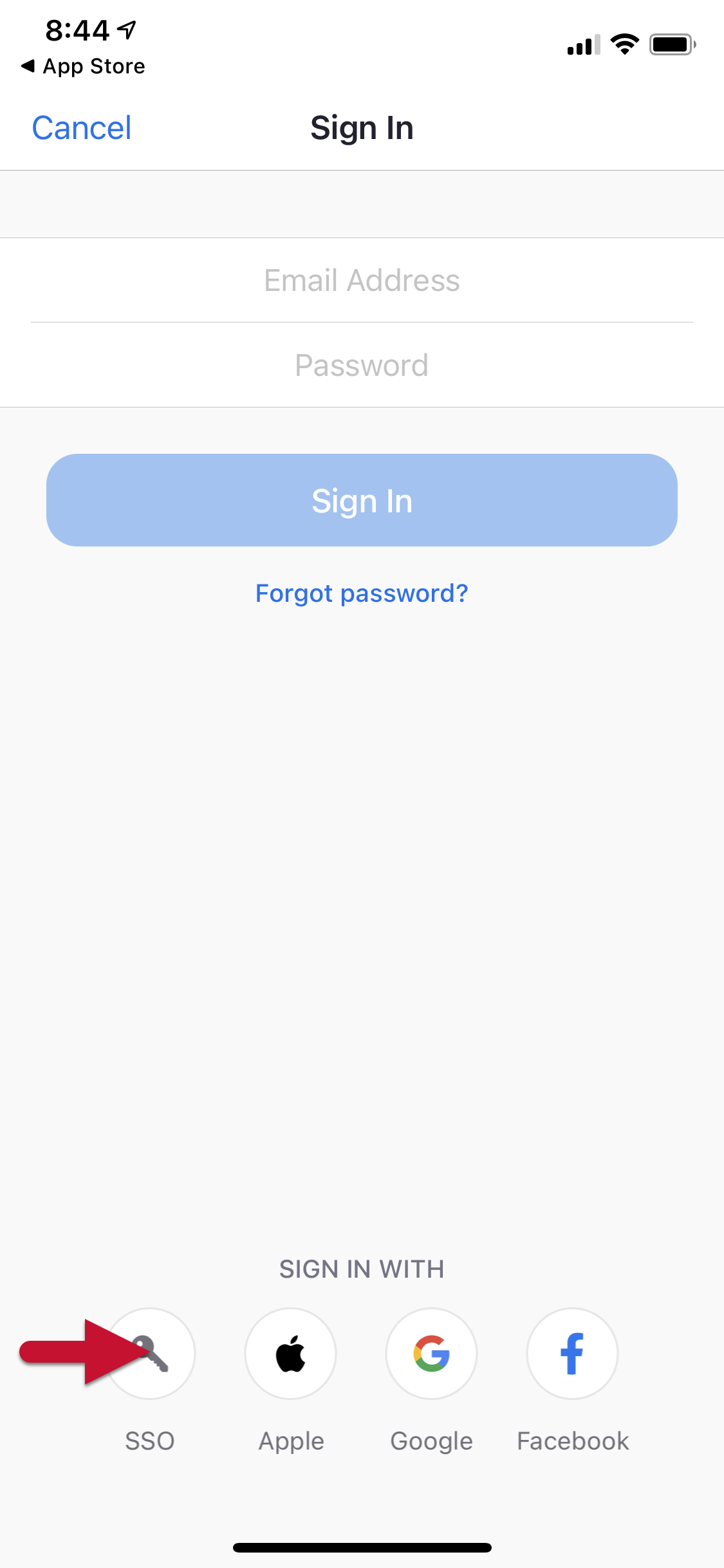Select the Password field
The image size is (724, 1568).
pos(362,365)
